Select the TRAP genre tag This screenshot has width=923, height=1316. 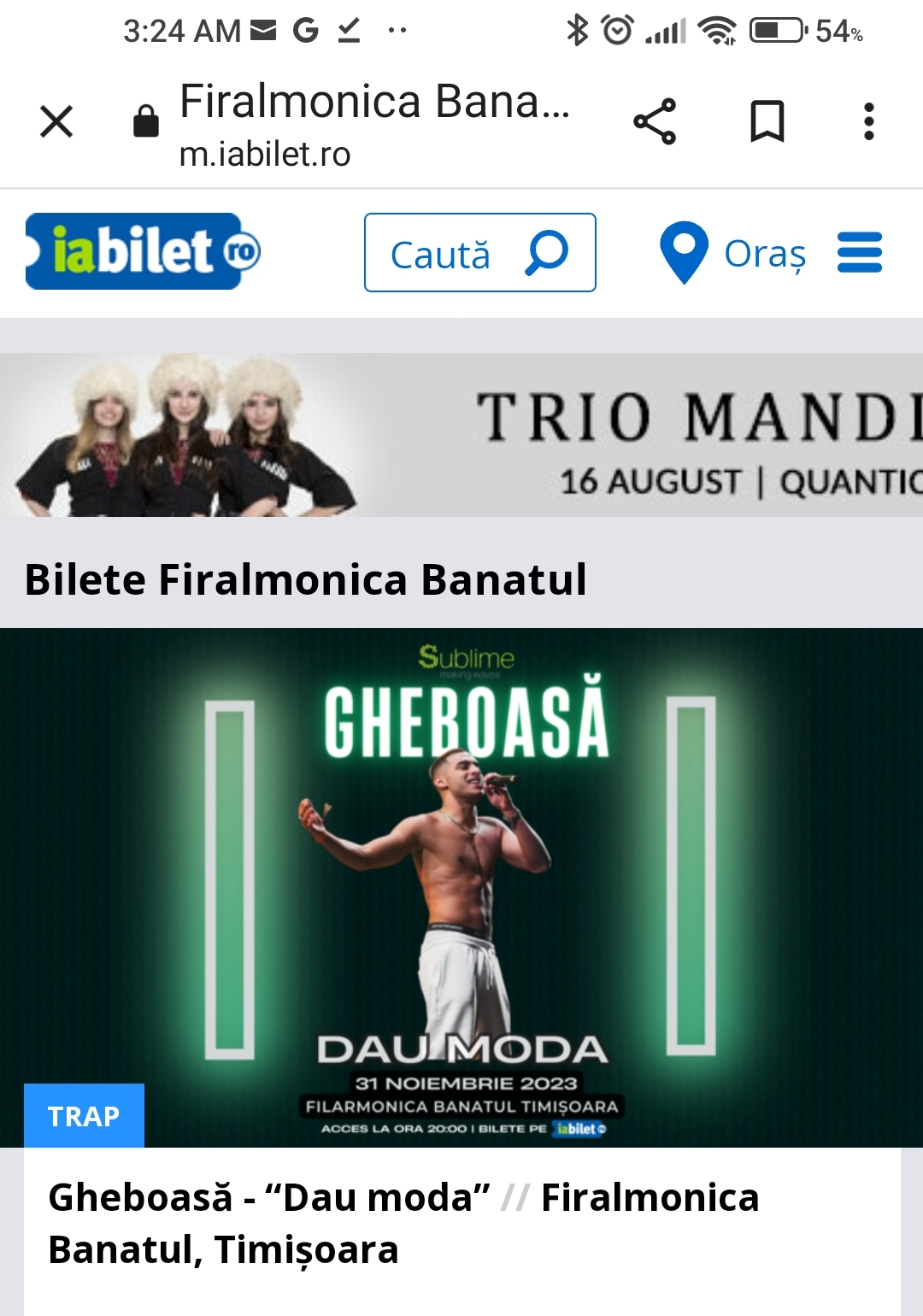[x=84, y=1115]
